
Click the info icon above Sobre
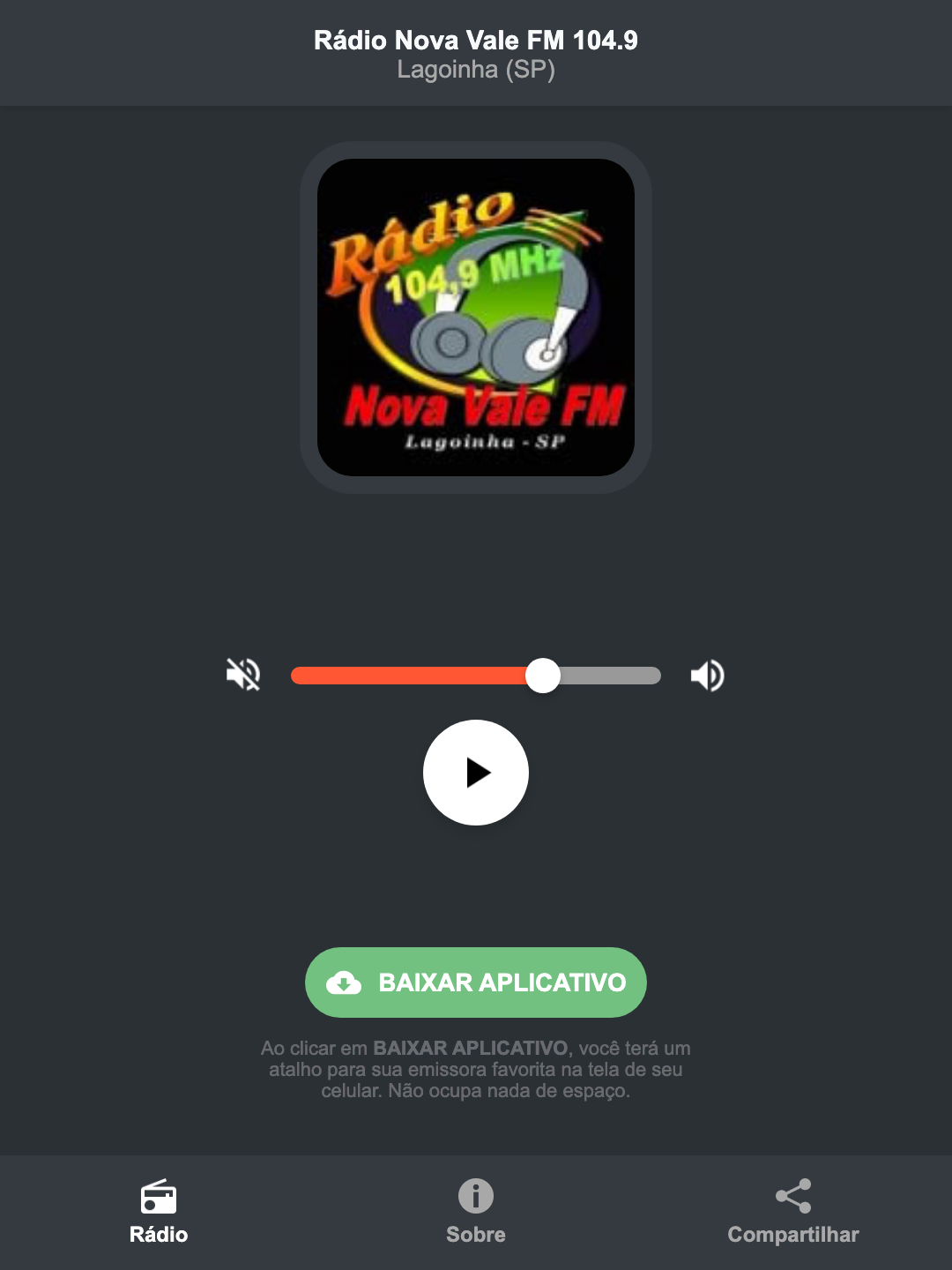pyautogui.click(x=475, y=1198)
